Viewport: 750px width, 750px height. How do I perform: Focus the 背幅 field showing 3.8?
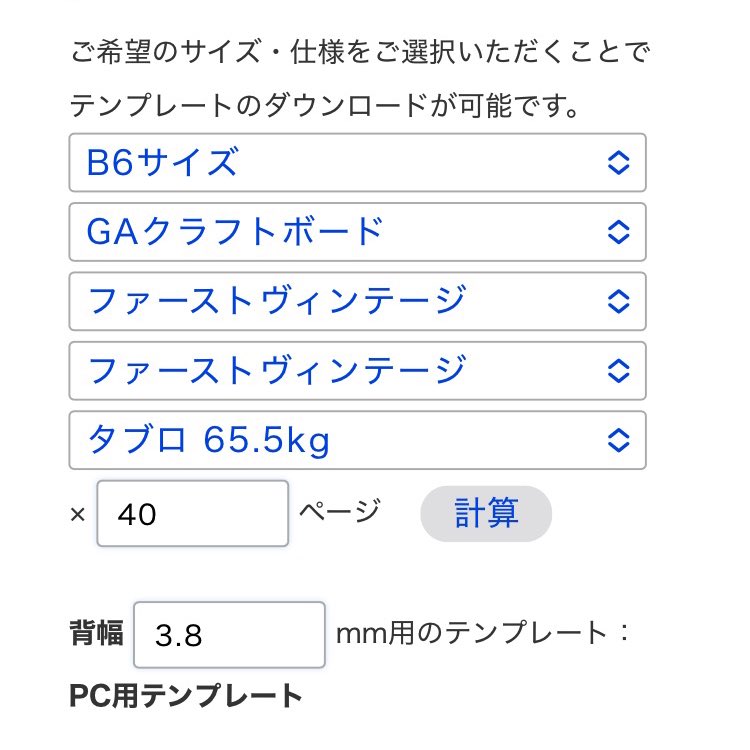(x=229, y=635)
